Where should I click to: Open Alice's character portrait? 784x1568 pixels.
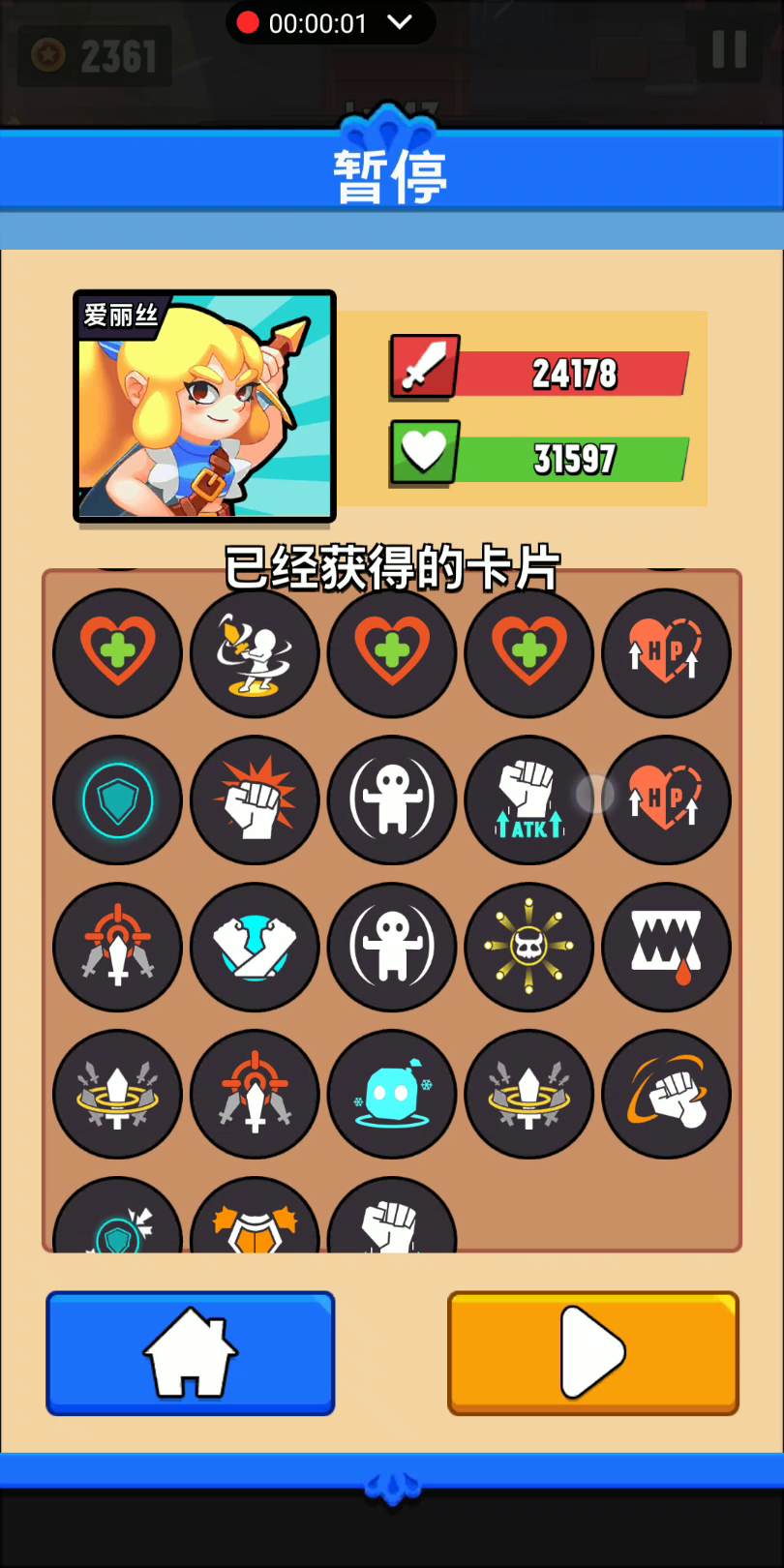205,407
